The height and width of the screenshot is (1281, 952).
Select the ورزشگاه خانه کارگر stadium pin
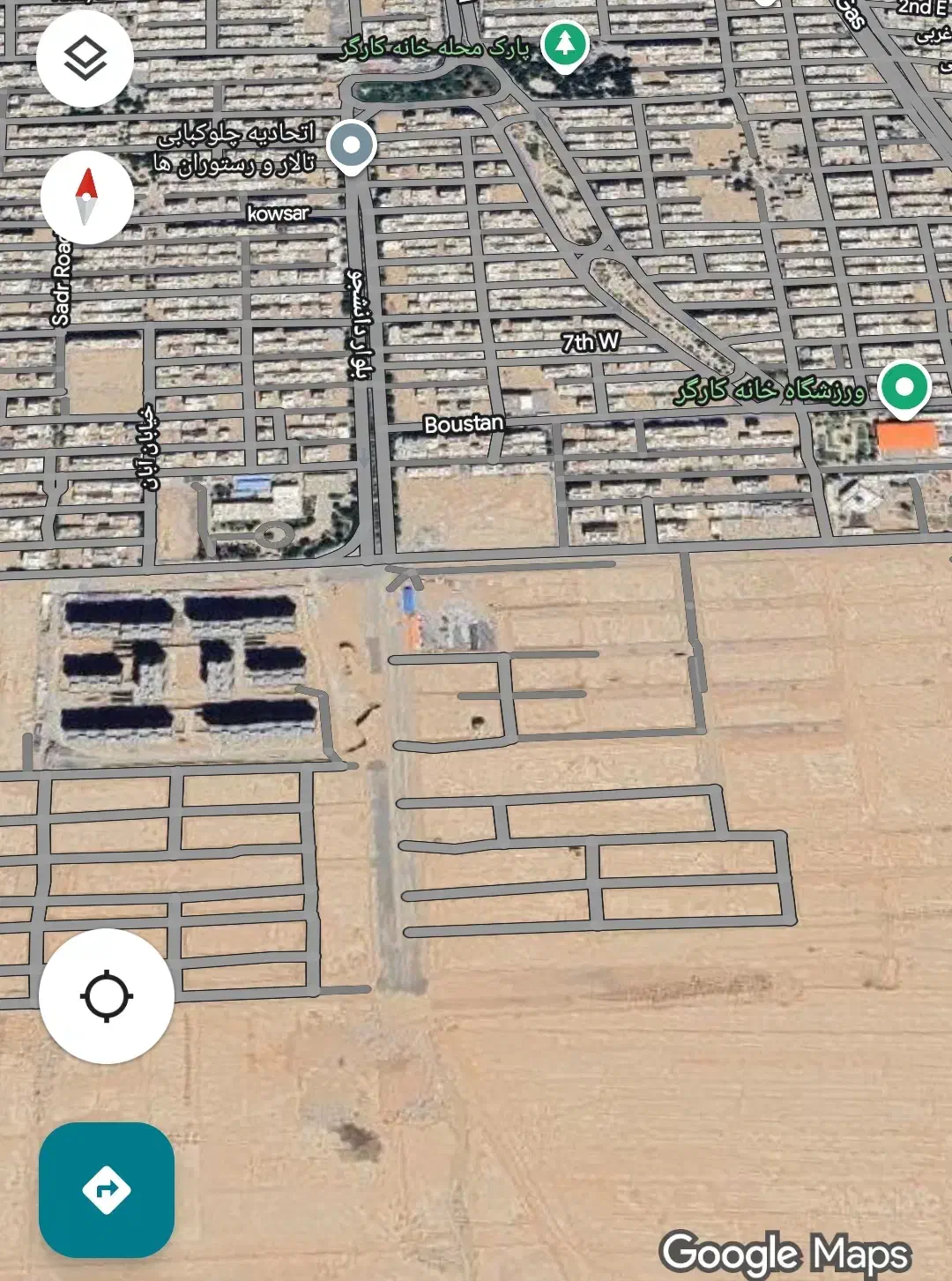click(904, 386)
